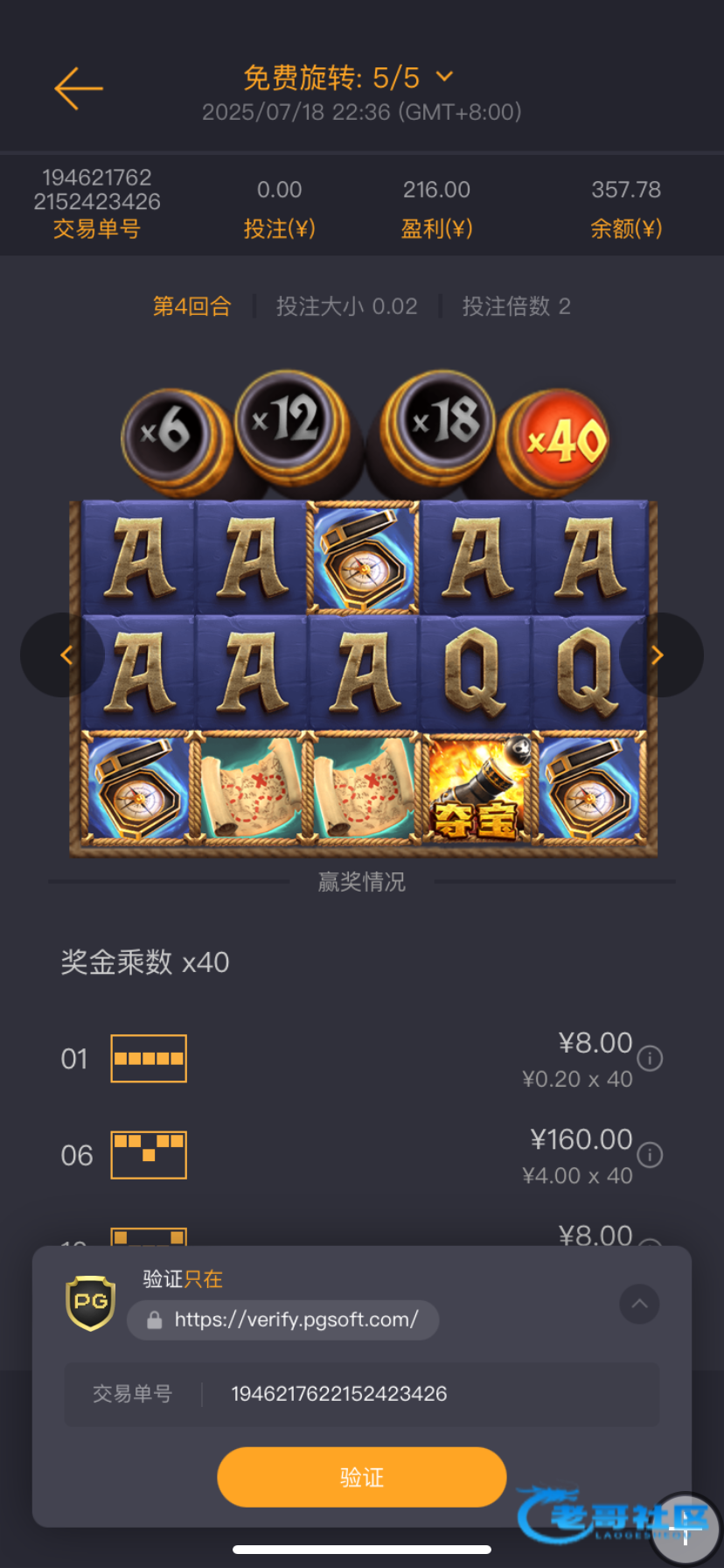Viewport: 724px width, 1568px height.
Task: Open info for payline 01 win
Action: tap(650, 1059)
